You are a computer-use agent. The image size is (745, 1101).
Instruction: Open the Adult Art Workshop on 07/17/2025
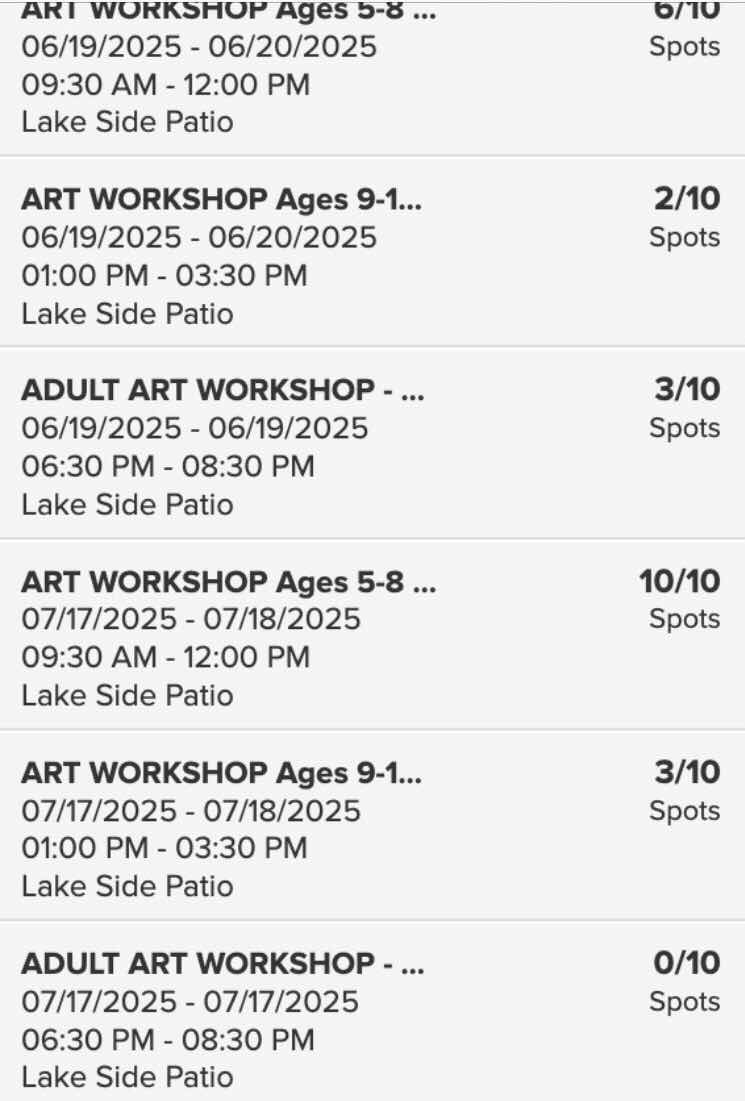(372, 1019)
